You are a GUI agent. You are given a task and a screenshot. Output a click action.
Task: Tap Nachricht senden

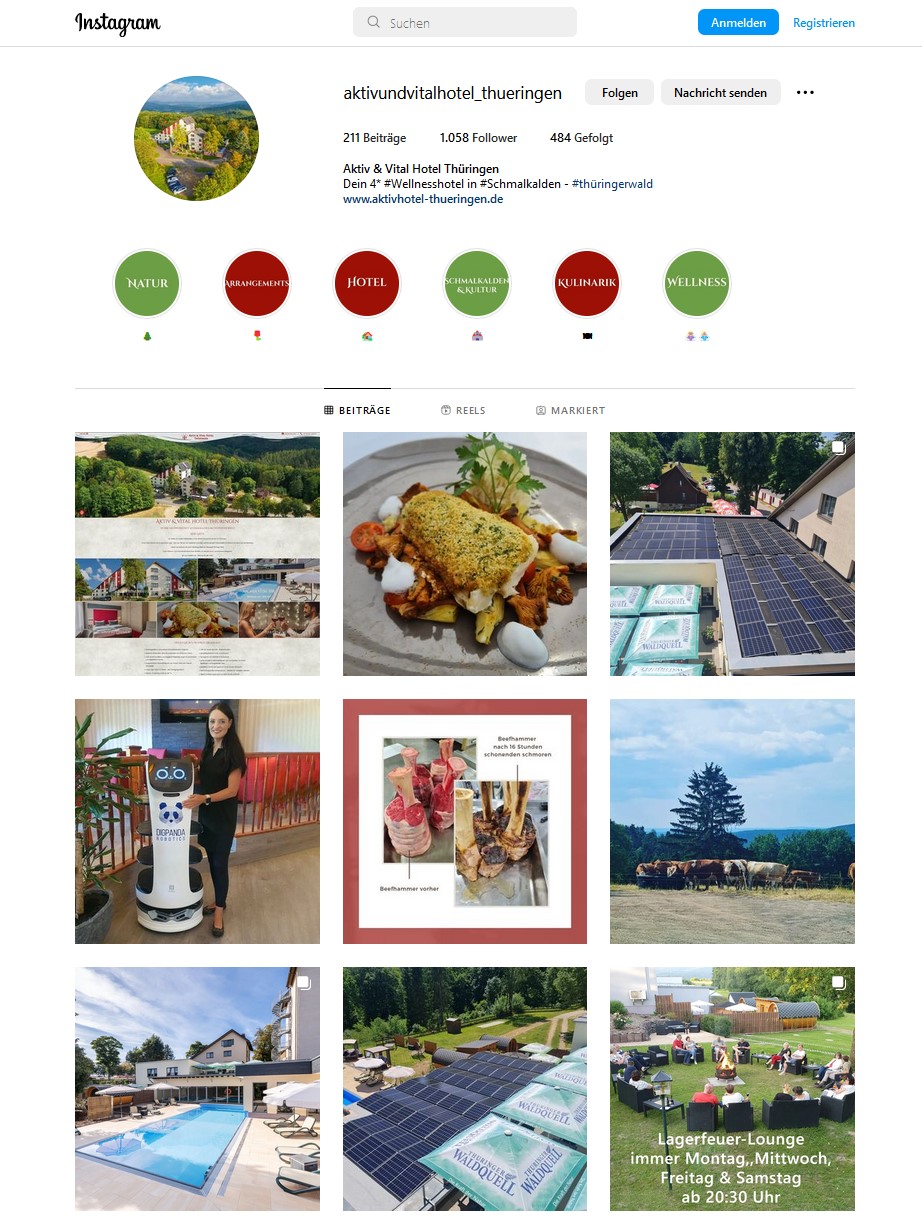coord(720,92)
